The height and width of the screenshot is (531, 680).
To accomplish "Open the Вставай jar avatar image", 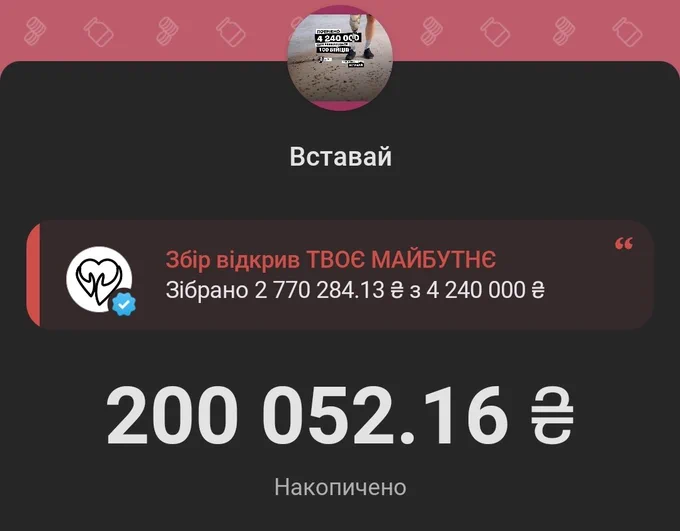I will pyautogui.click(x=340, y=58).
